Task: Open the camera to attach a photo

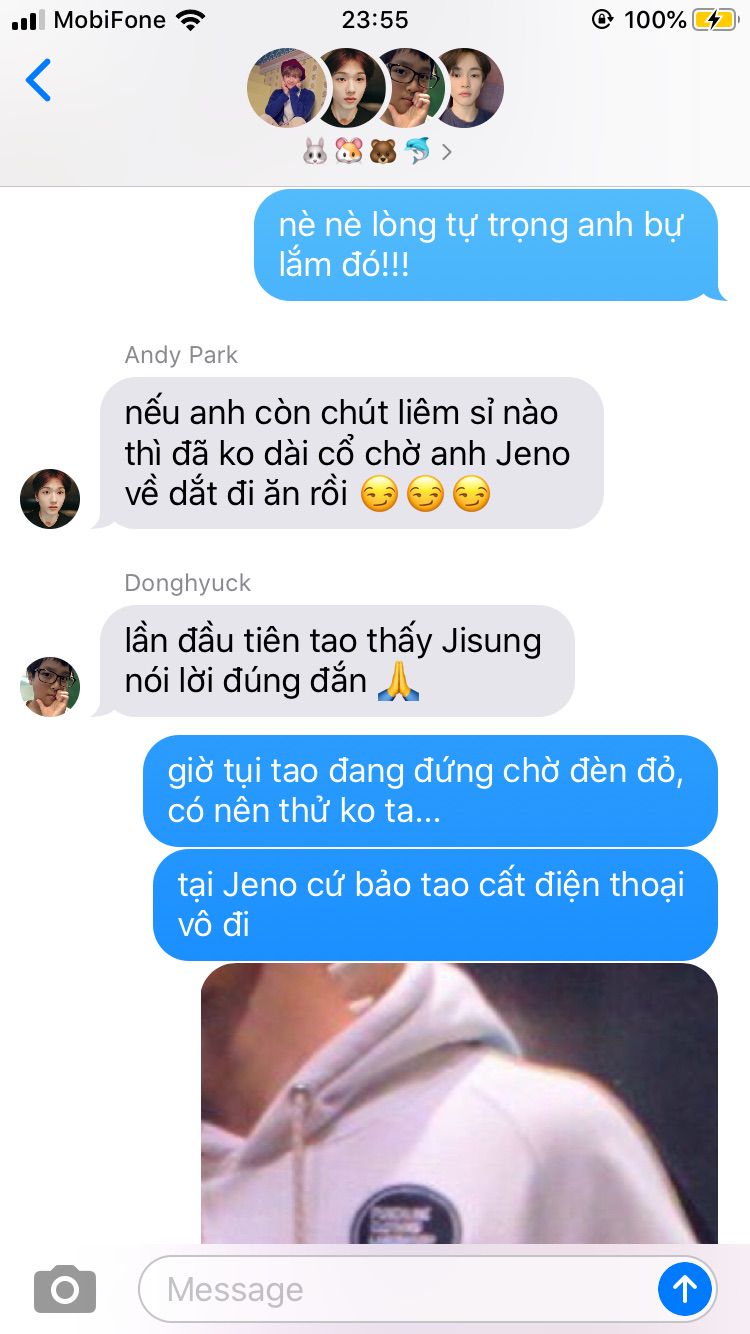Action: 65,1289
